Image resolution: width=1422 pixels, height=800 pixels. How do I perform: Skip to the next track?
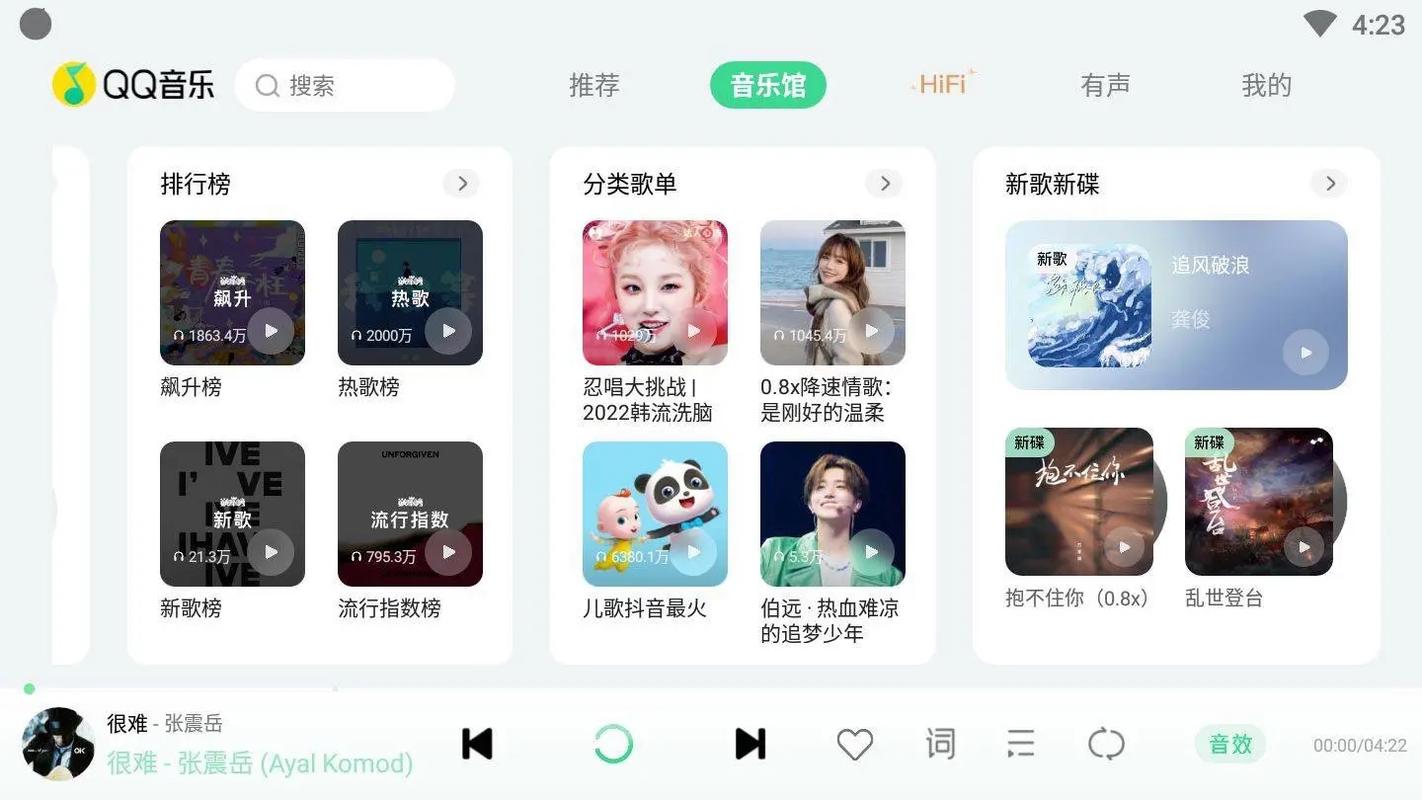(x=750, y=744)
